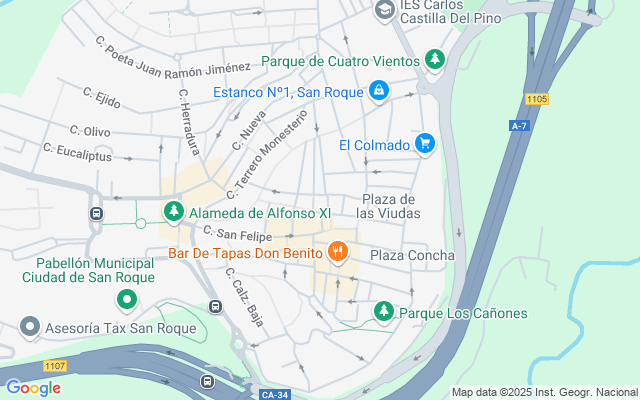Open the IES Carlos Castilla Del Pino marker
Screen dimensions: 640x400
pos(384,10)
